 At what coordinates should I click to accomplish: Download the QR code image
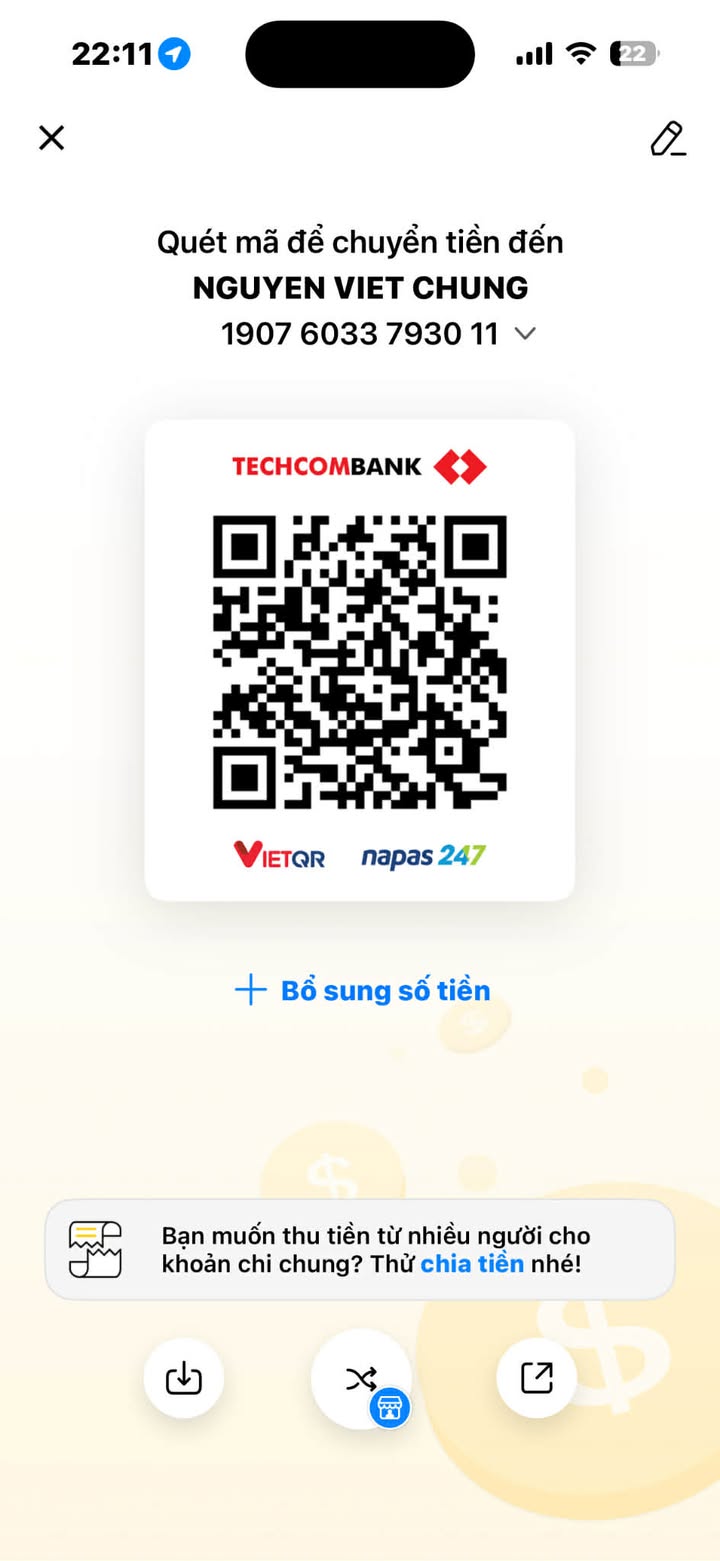183,1378
